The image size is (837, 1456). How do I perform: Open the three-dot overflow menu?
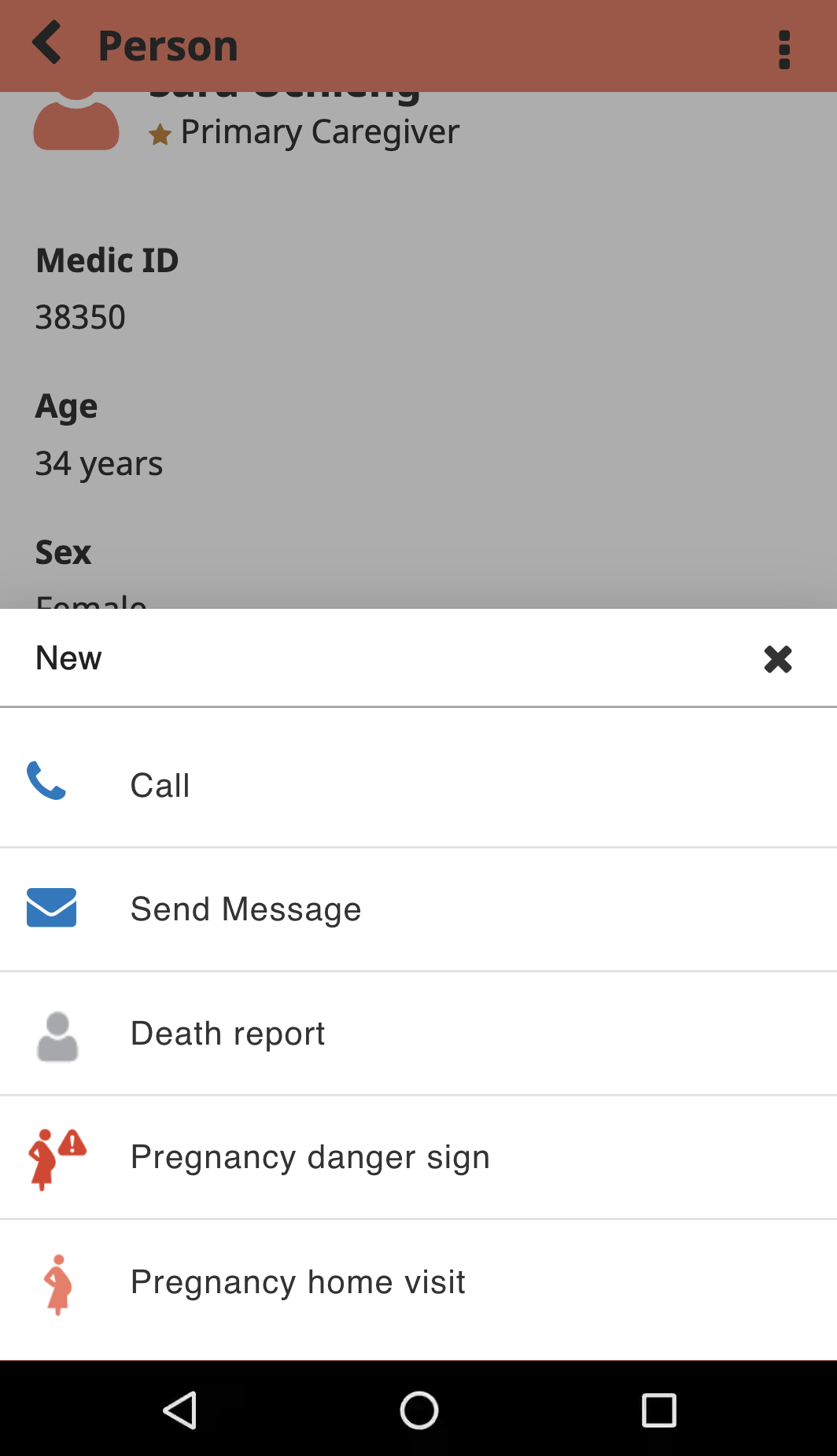coord(784,50)
